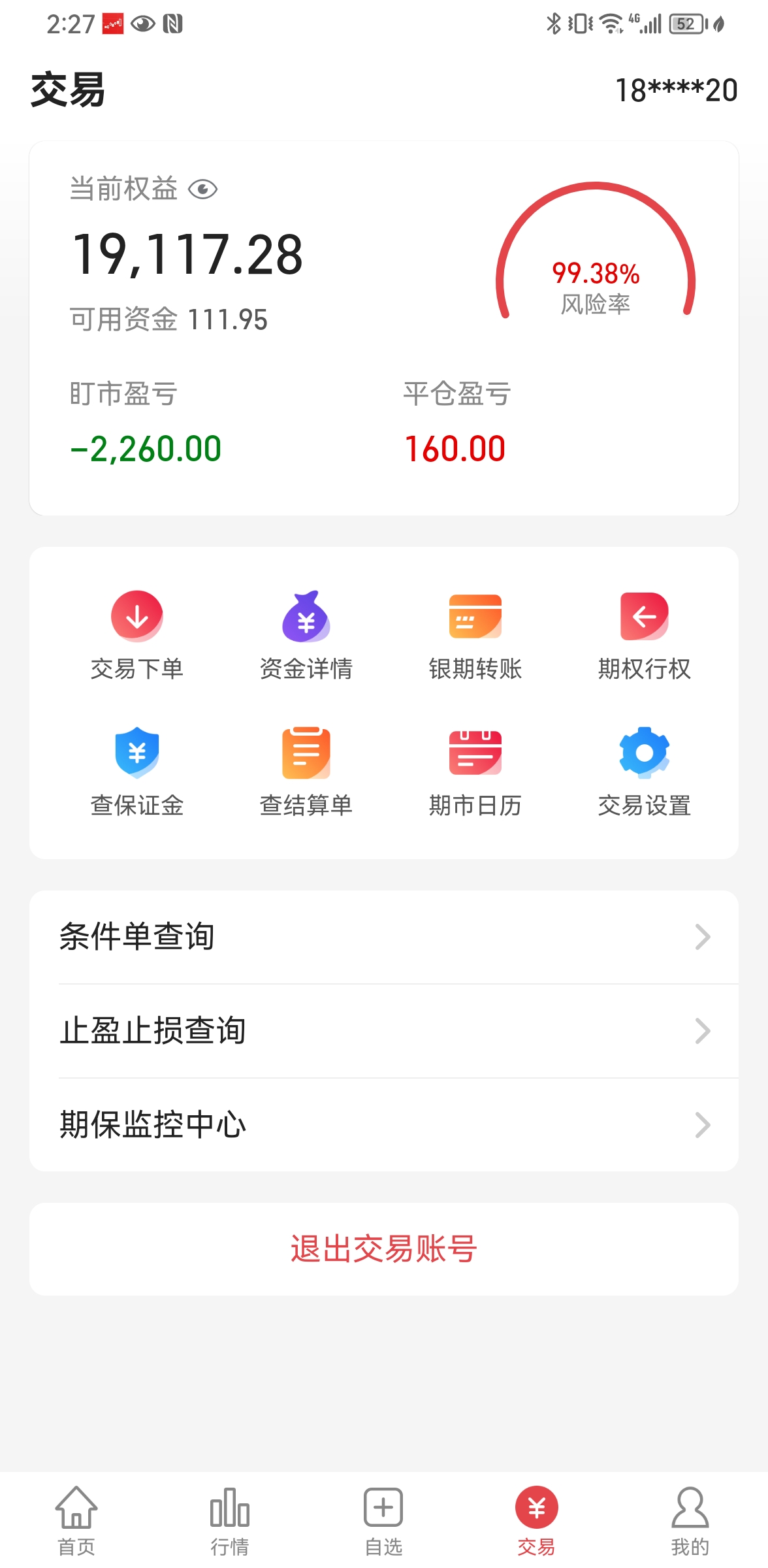Open the 期保监控中心 row
Screen dimensions: 768x1568
tap(384, 1125)
